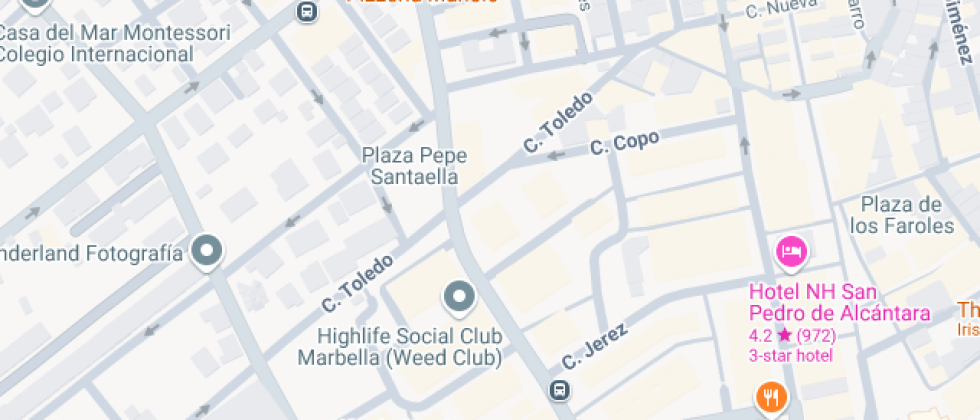The height and width of the screenshot is (420, 980).
Task: Open the orange restaurant marker
Action: point(771,397)
